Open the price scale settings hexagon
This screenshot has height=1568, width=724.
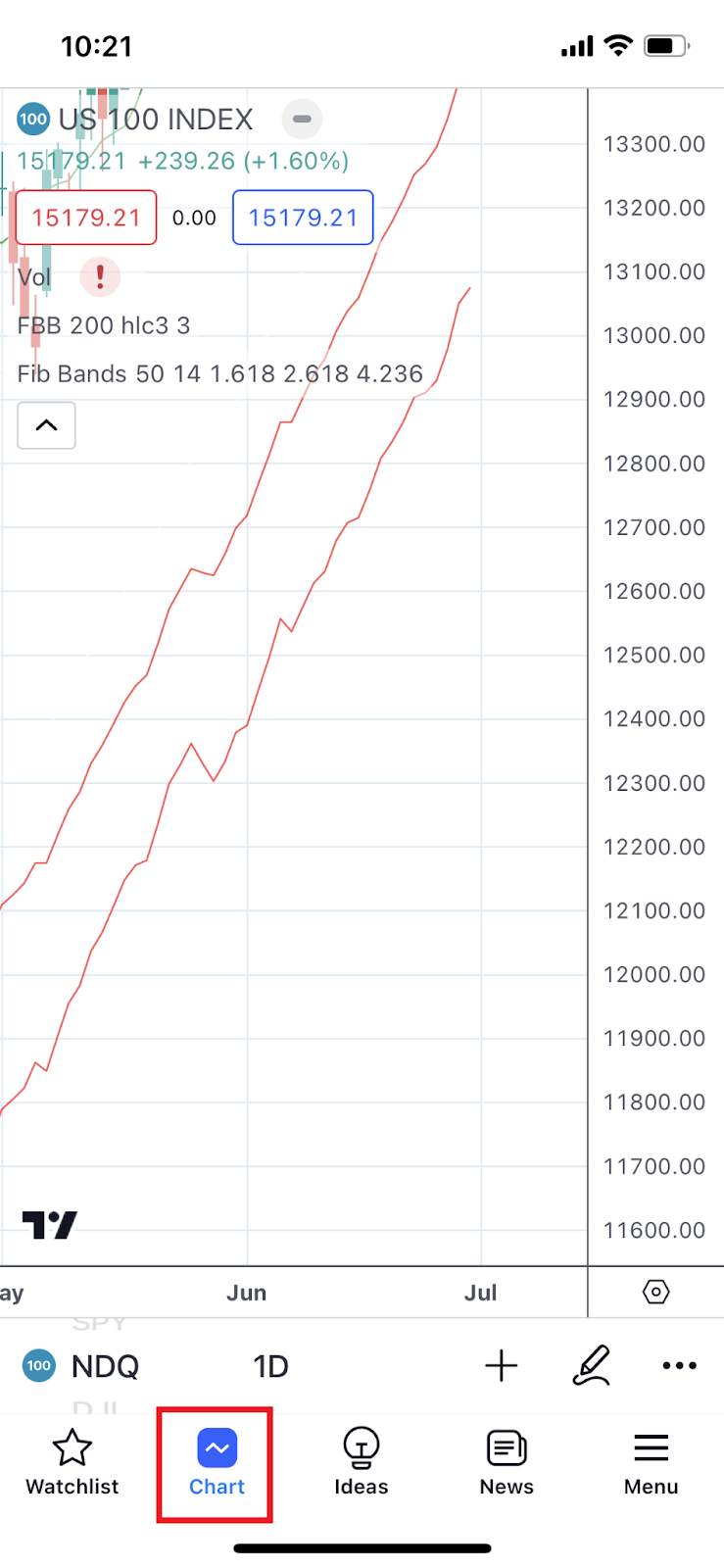[x=655, y=1293]
